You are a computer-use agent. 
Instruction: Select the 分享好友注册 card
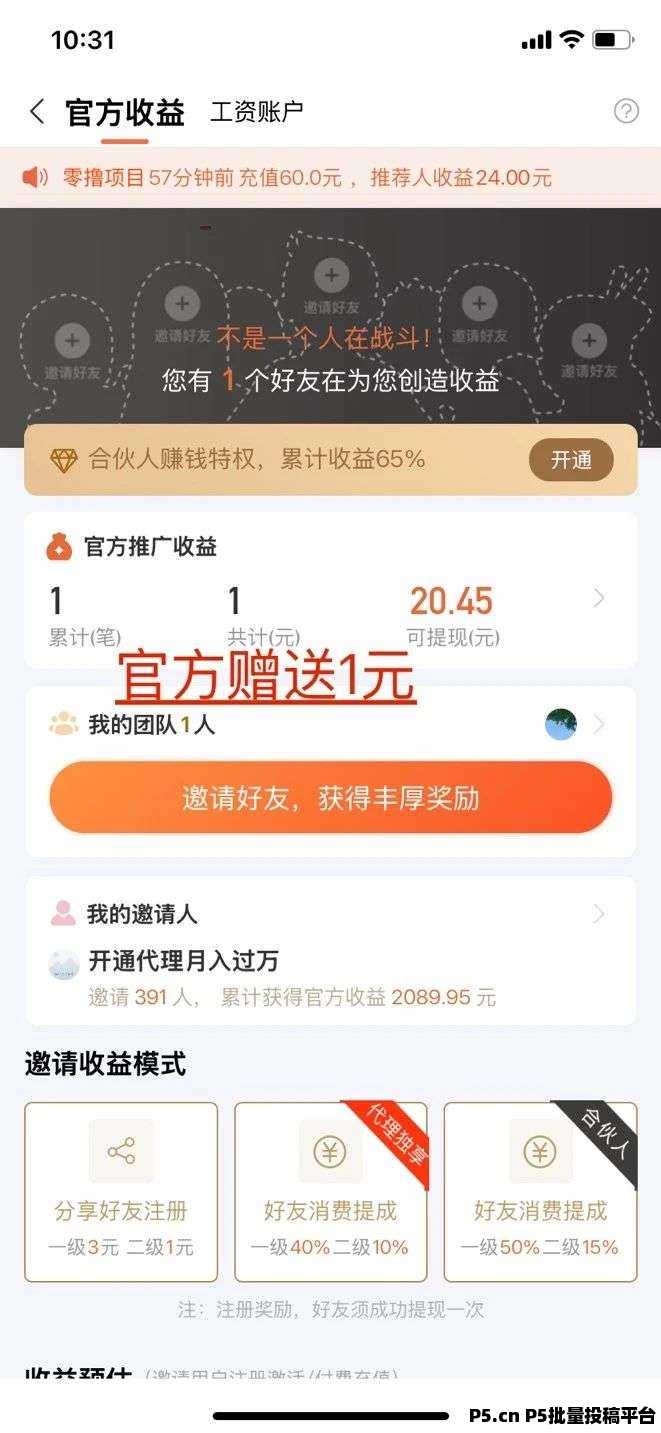tap(121, 1192)
